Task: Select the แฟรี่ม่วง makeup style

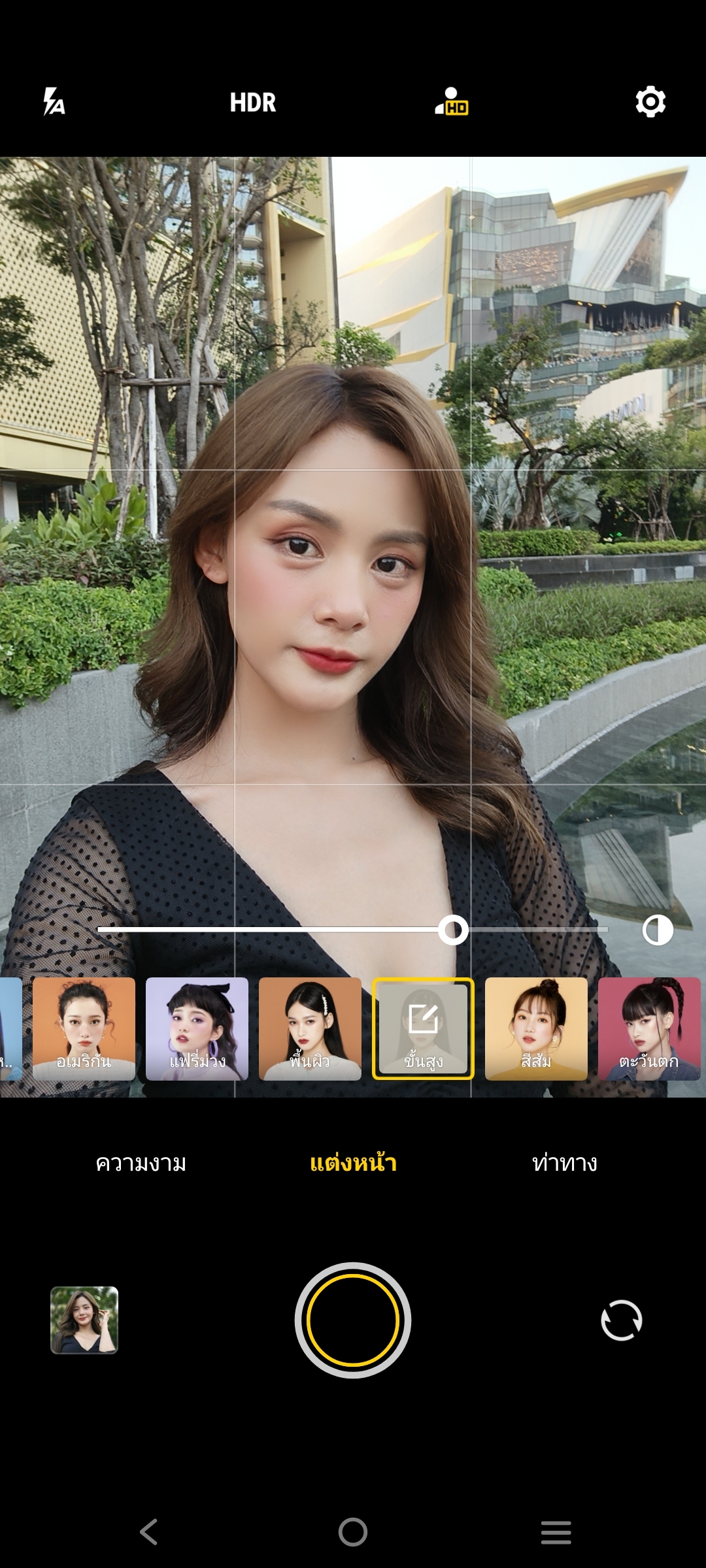Action: pos(197,1028)
